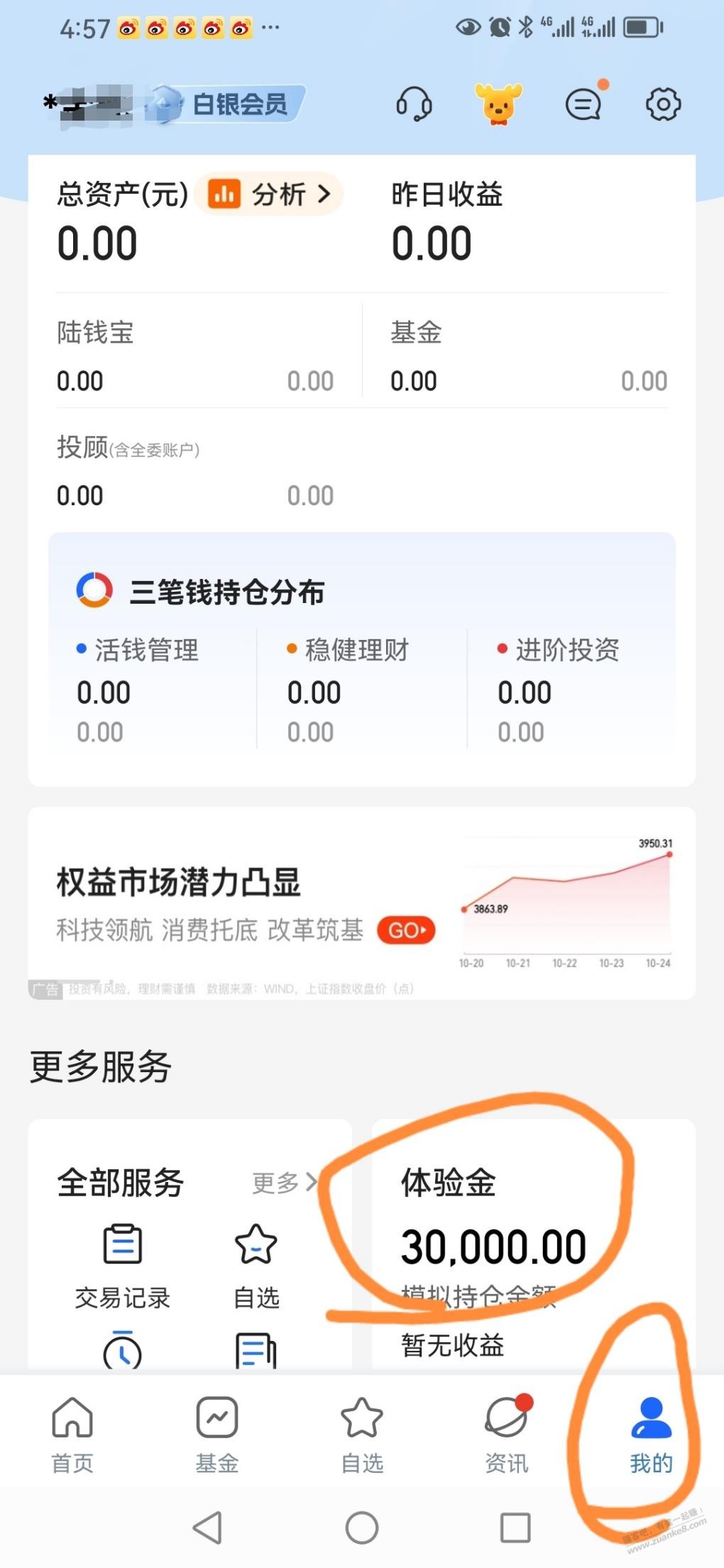Image resolution: width=724 pixels, height=1568 pixels.
Task: Open settings gear icon
Action: point(663,105)
